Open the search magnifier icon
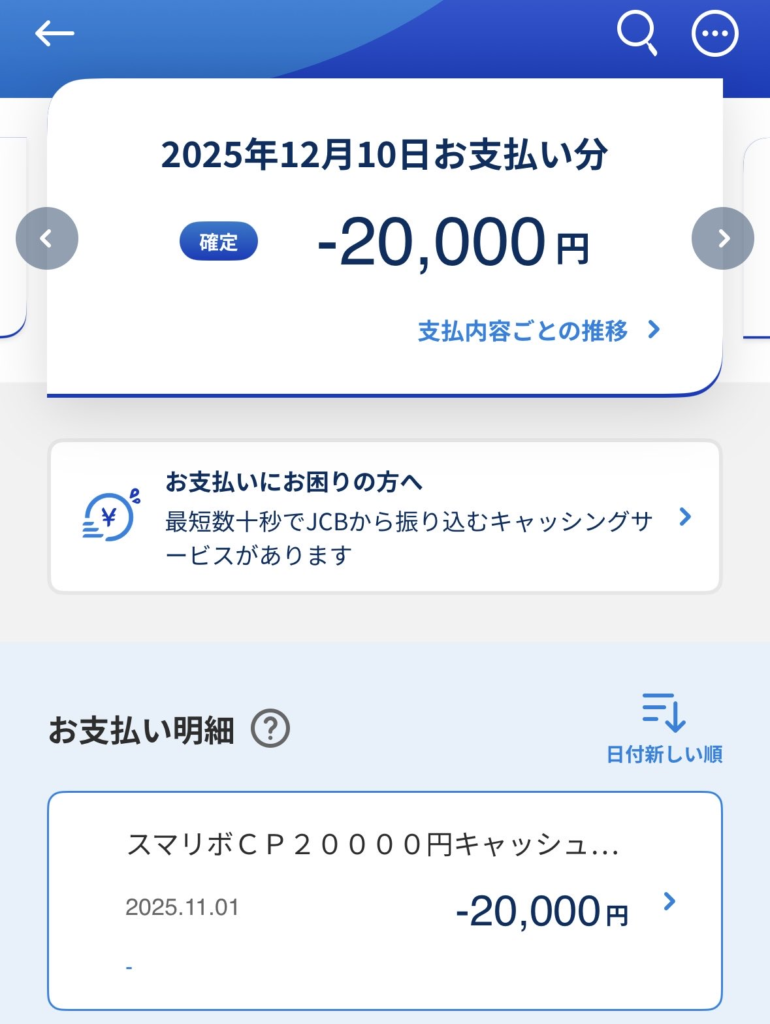This screenshot has width=770, height=1024. tap(637, 34)
